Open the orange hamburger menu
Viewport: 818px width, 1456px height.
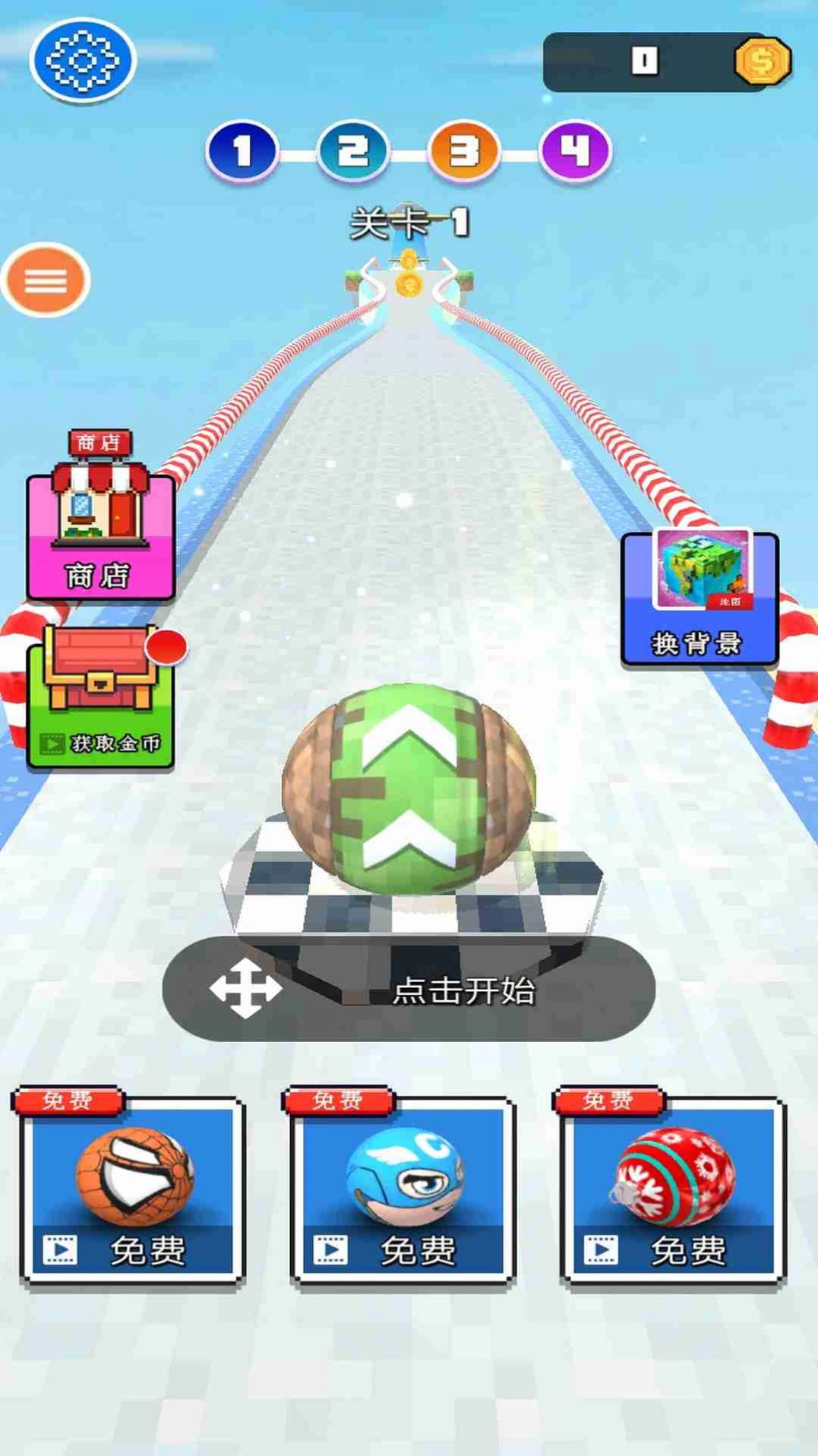[46, 280]
